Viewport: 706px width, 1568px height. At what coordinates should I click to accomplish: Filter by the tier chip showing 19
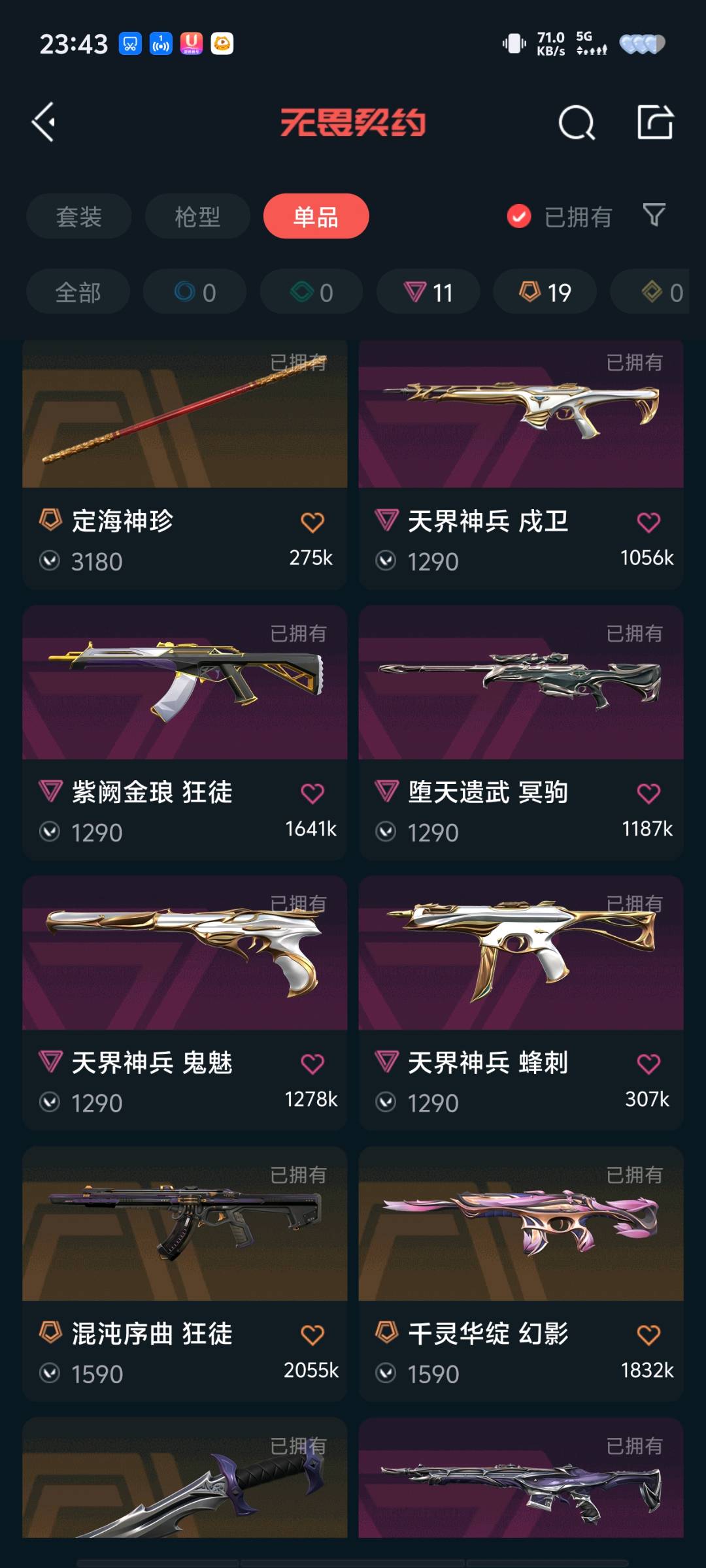coord(545,292)
